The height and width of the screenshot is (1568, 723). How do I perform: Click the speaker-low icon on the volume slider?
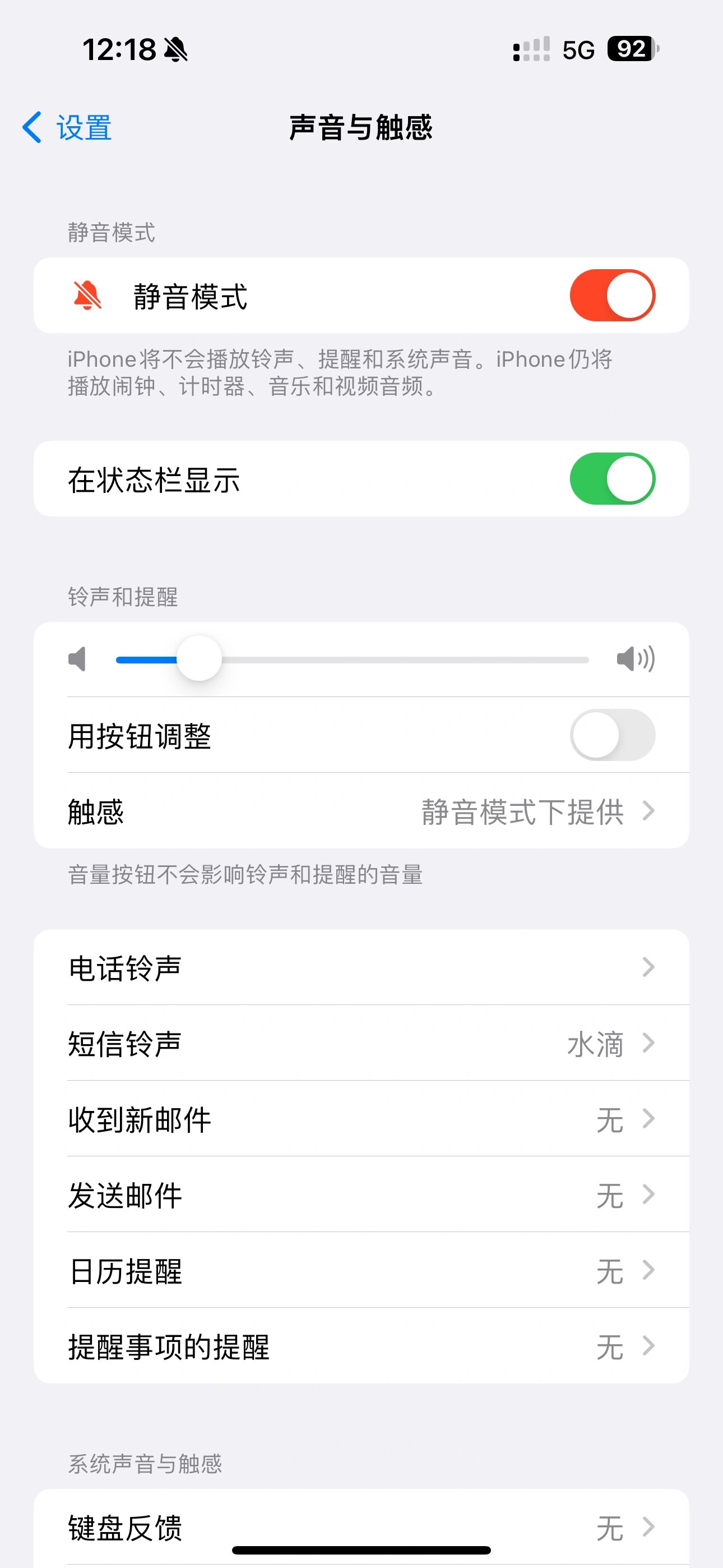(78, 659)
